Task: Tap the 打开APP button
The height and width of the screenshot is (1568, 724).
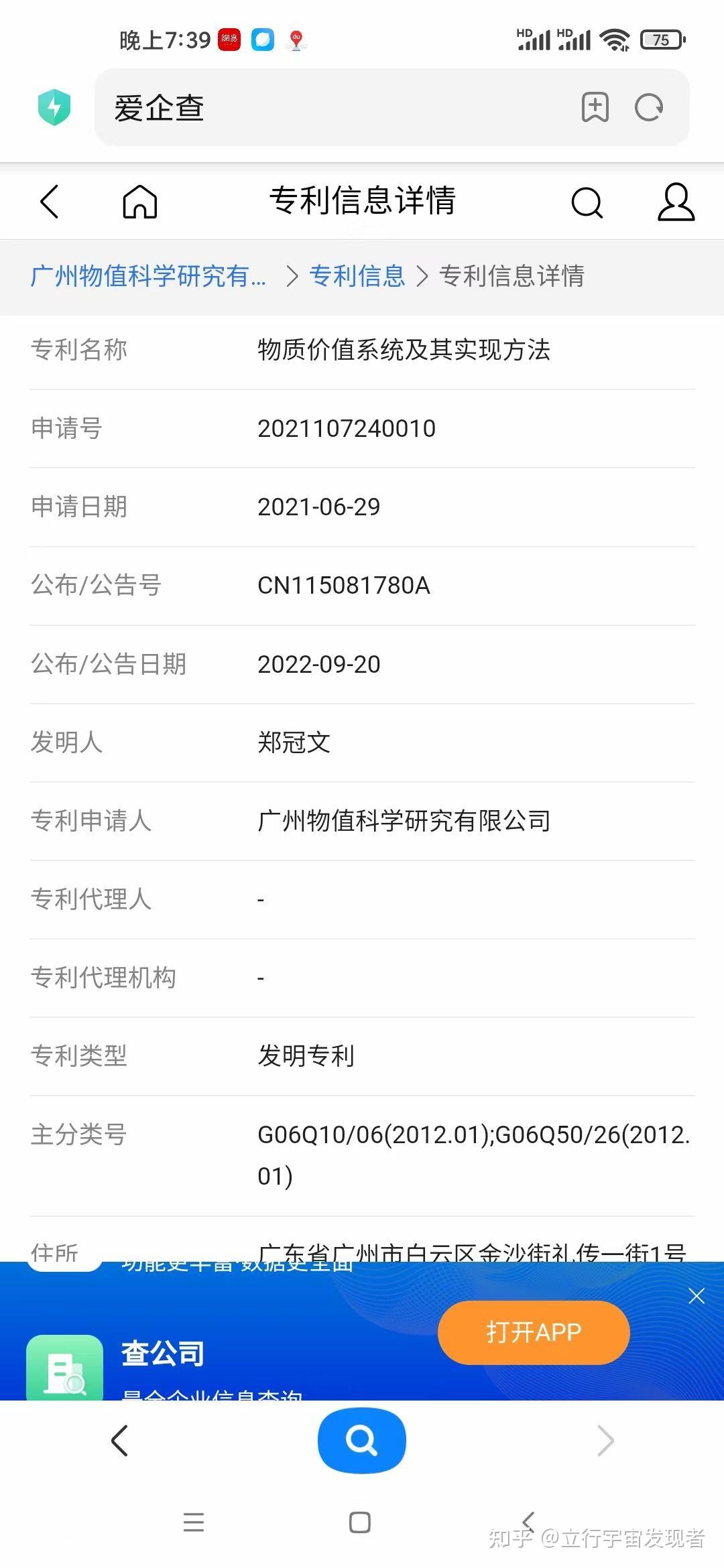Action: [x=534, y=1332]
